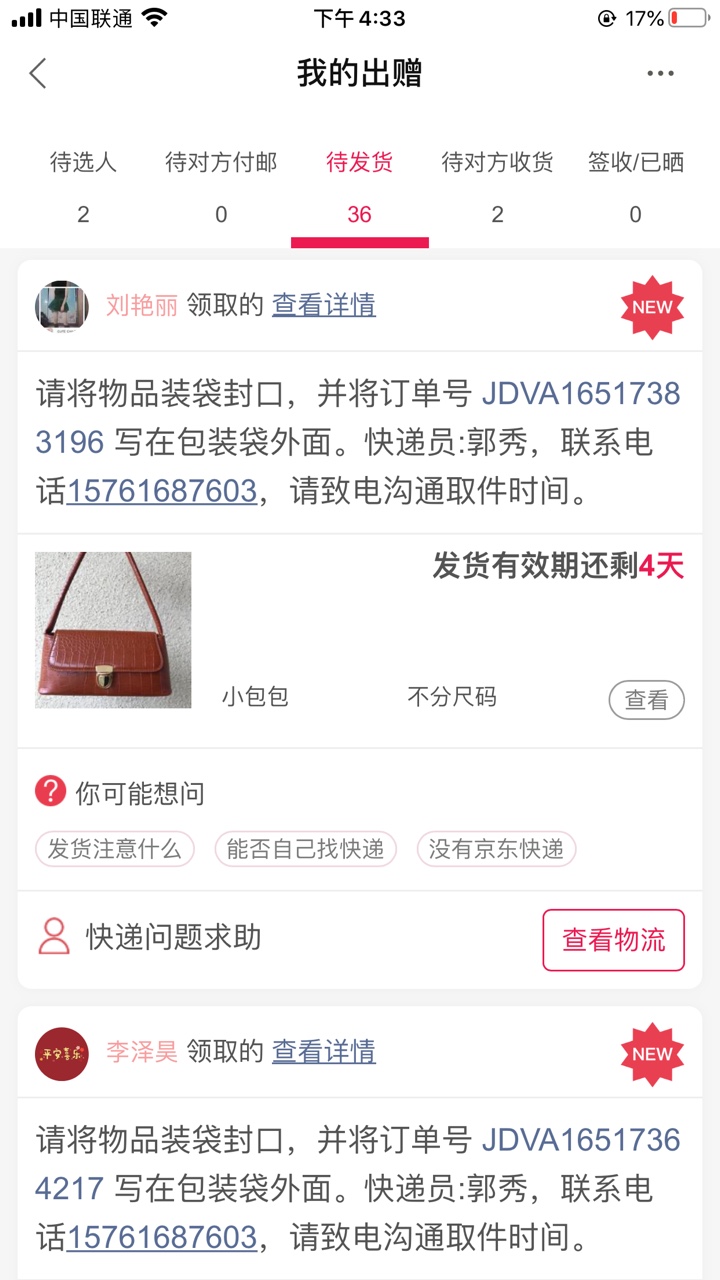This screenshot has height=1280, width=720.
Task: Call courier number in 刘艳丽's order
Action: (162, 491)
